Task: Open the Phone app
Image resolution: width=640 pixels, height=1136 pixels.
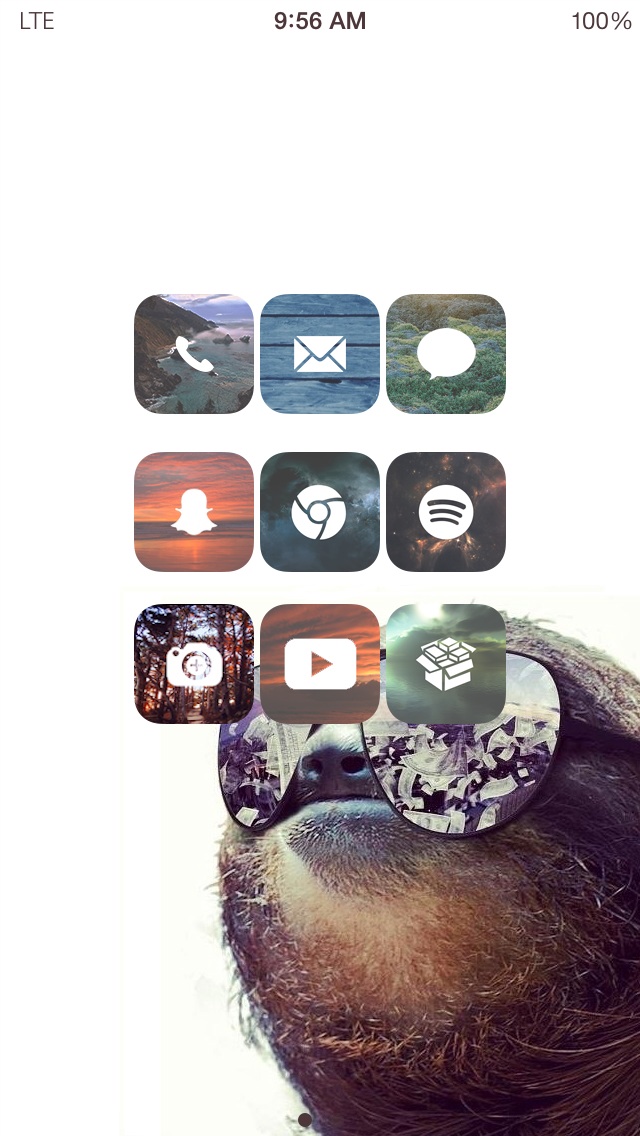Action: tap(194, 354)
